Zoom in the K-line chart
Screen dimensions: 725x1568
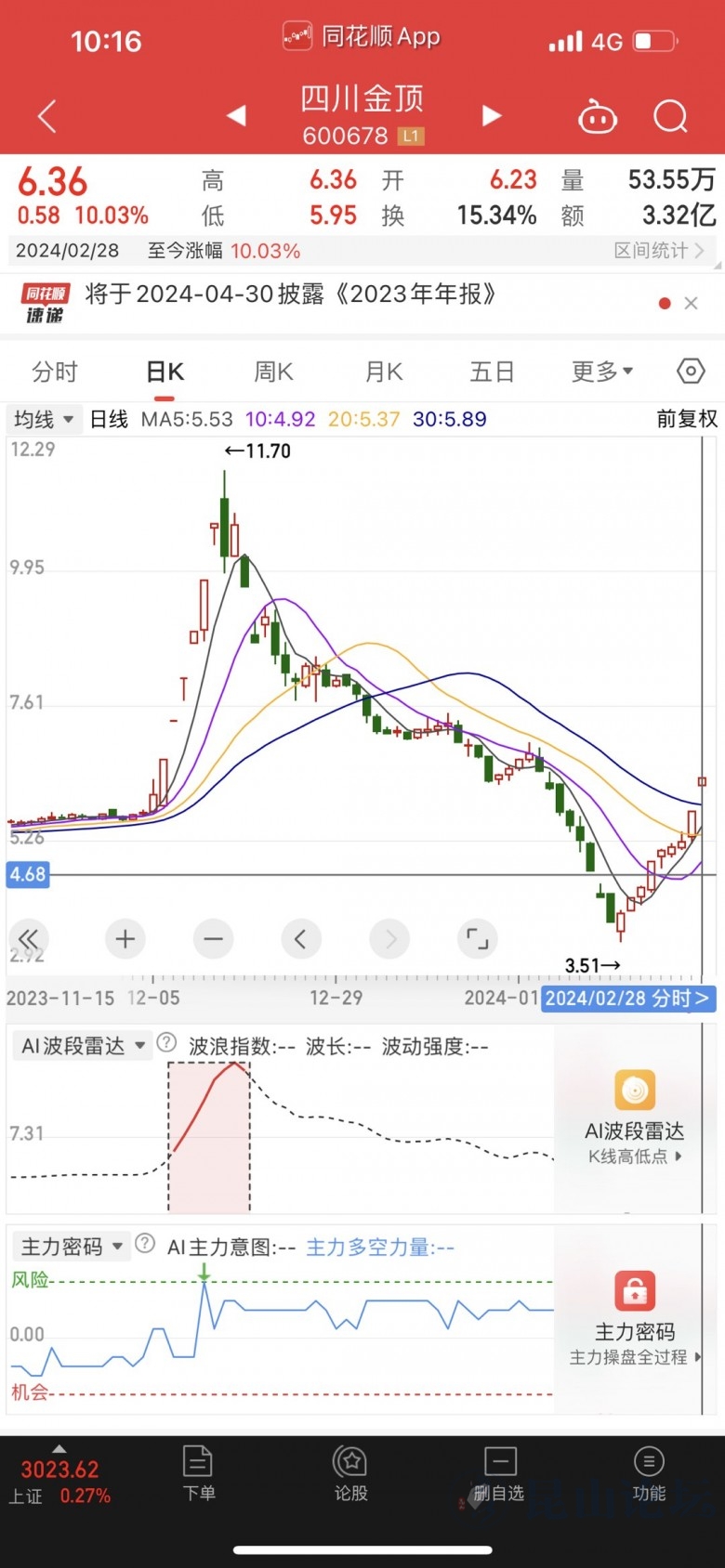point(125,939)
